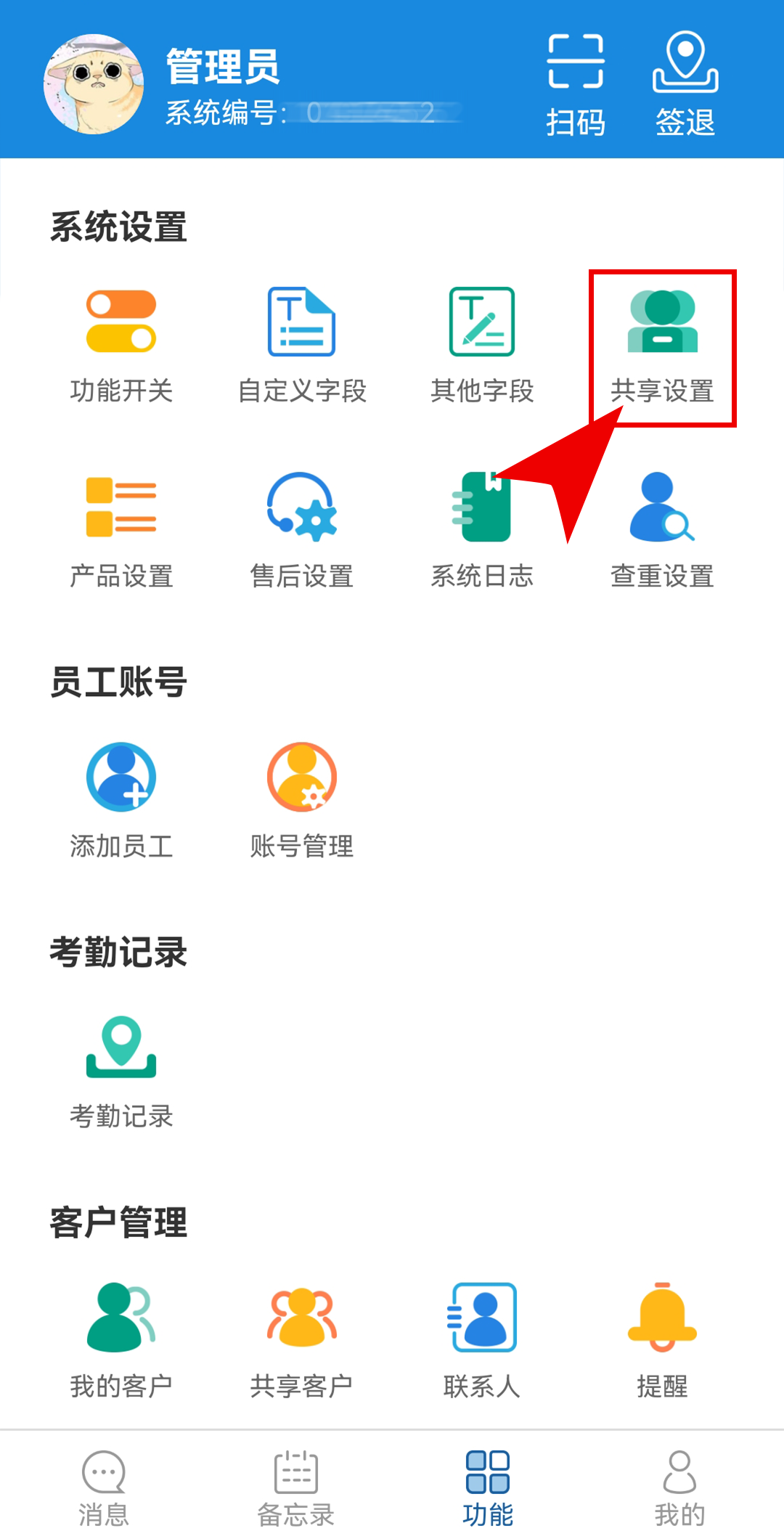Open 其他字段 settings
Viewport: 784px width, 1539px height.
click(482, 345)
